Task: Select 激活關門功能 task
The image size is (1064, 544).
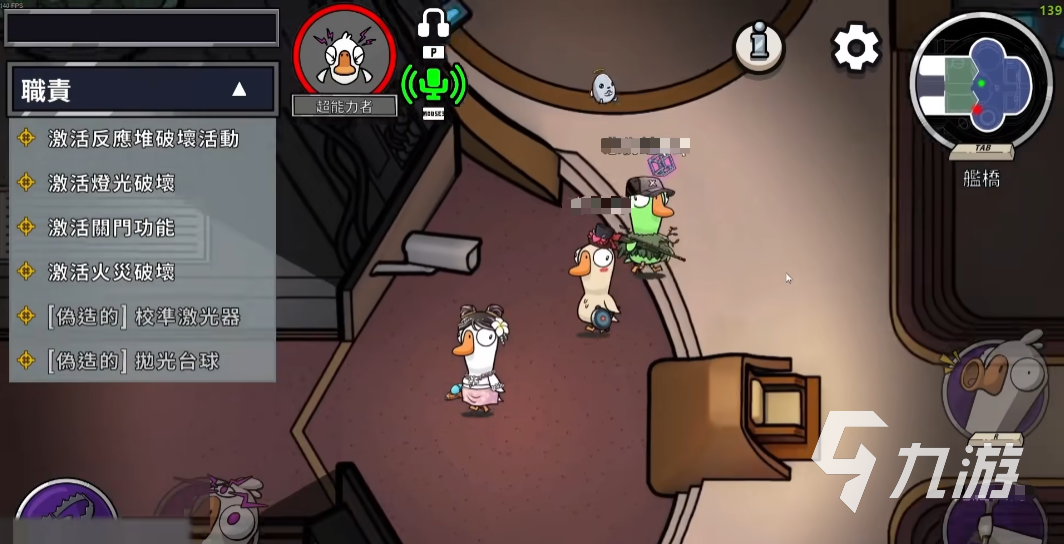Action: pos(111,227)
